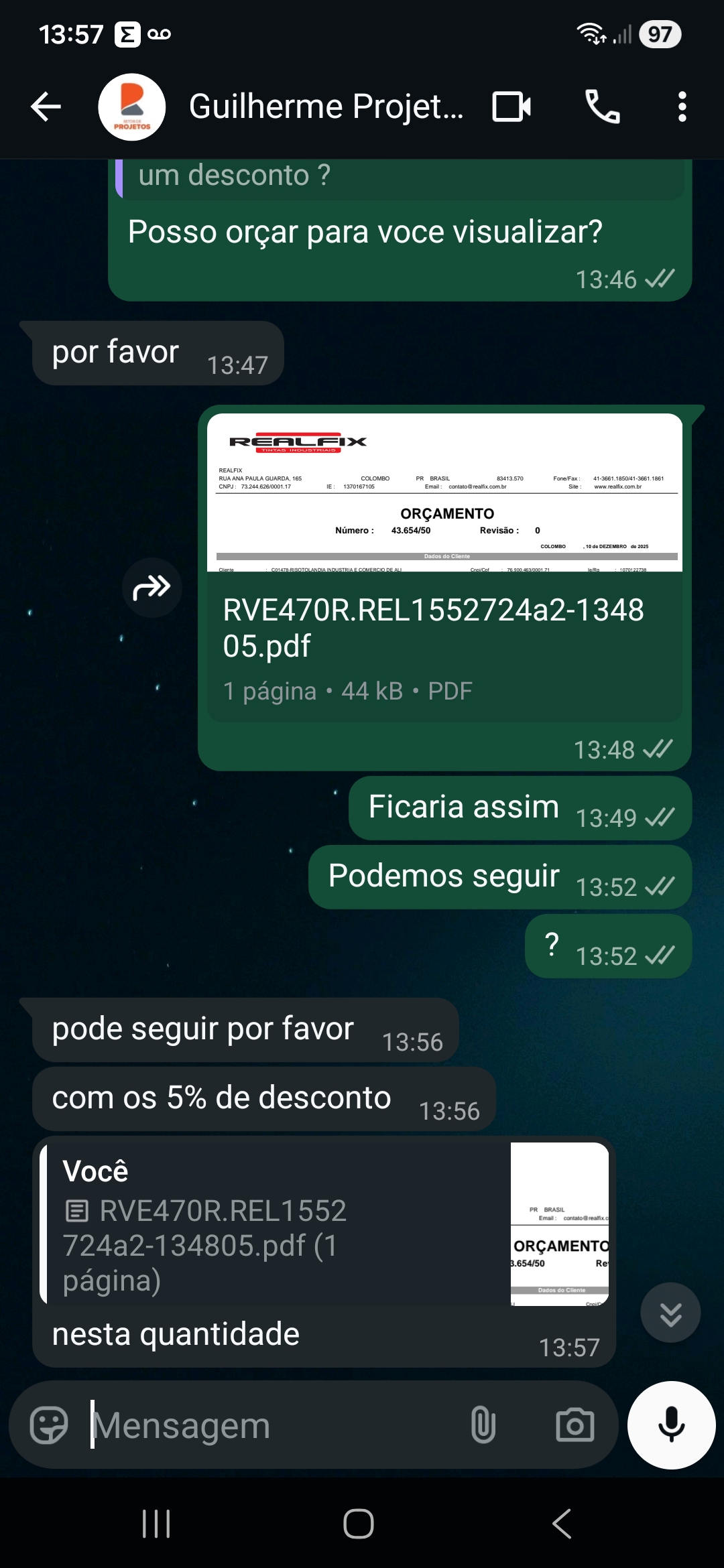Jump to the quoted PDF message in the reply
The height and width of the screenshot is (1568, 724).
click(x=324, y=1224)
